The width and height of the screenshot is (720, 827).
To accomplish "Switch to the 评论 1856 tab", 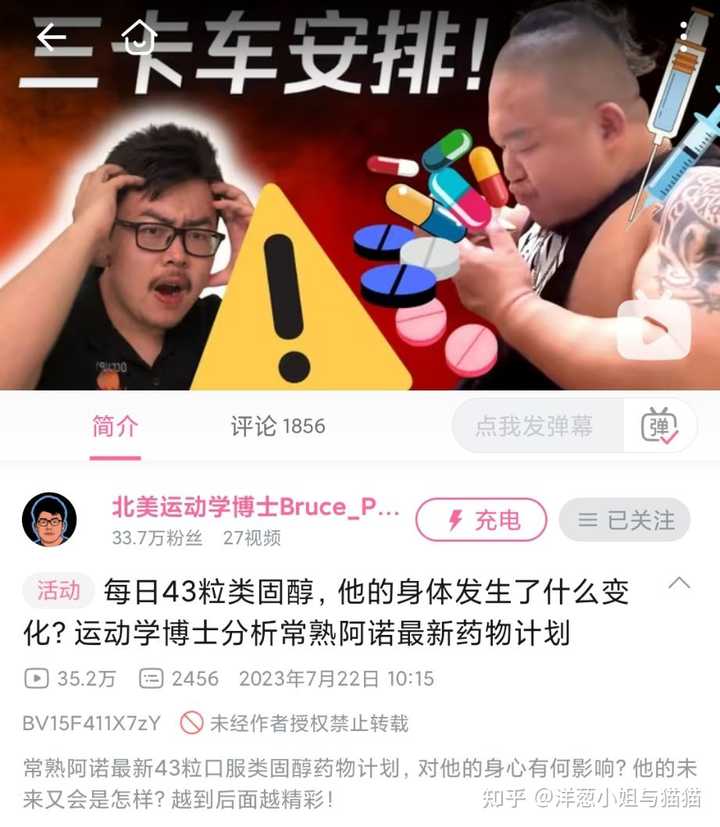I will pyautogui.click(x=278, y=426).
